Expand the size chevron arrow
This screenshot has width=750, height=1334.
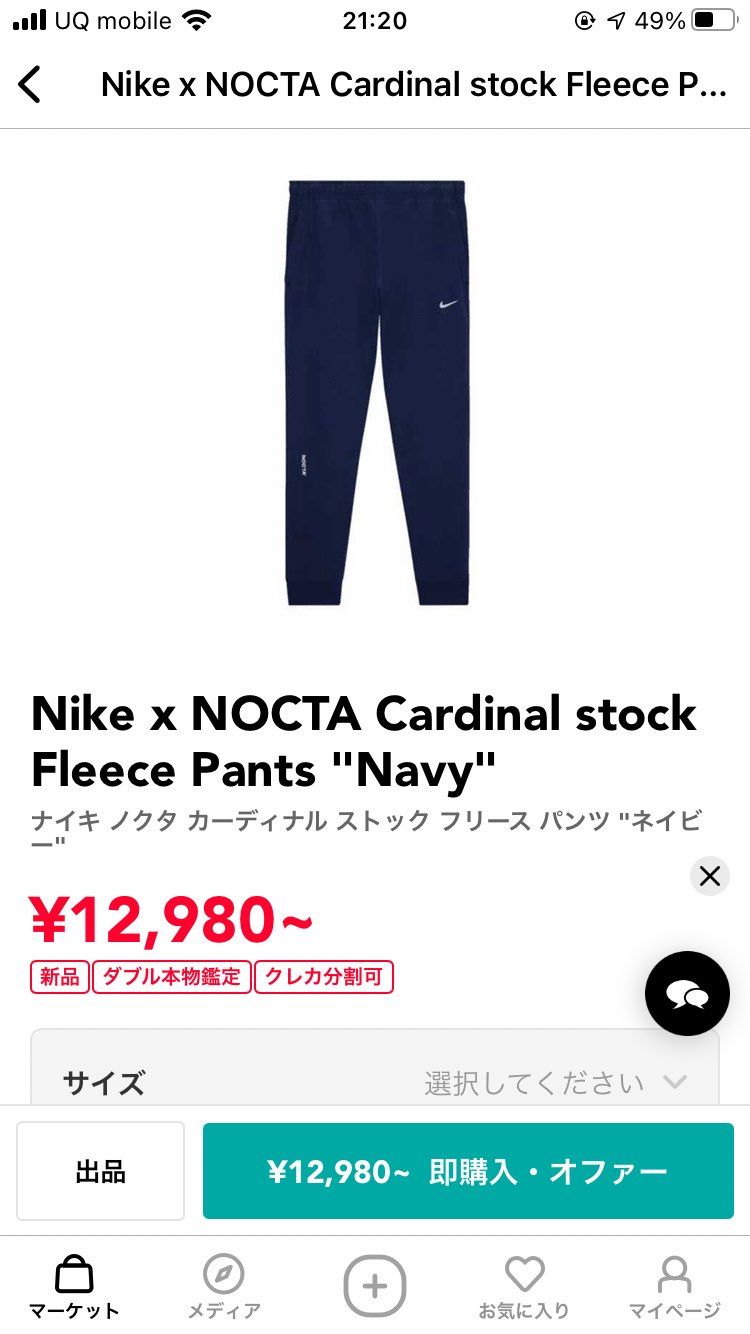(676, 1082)
